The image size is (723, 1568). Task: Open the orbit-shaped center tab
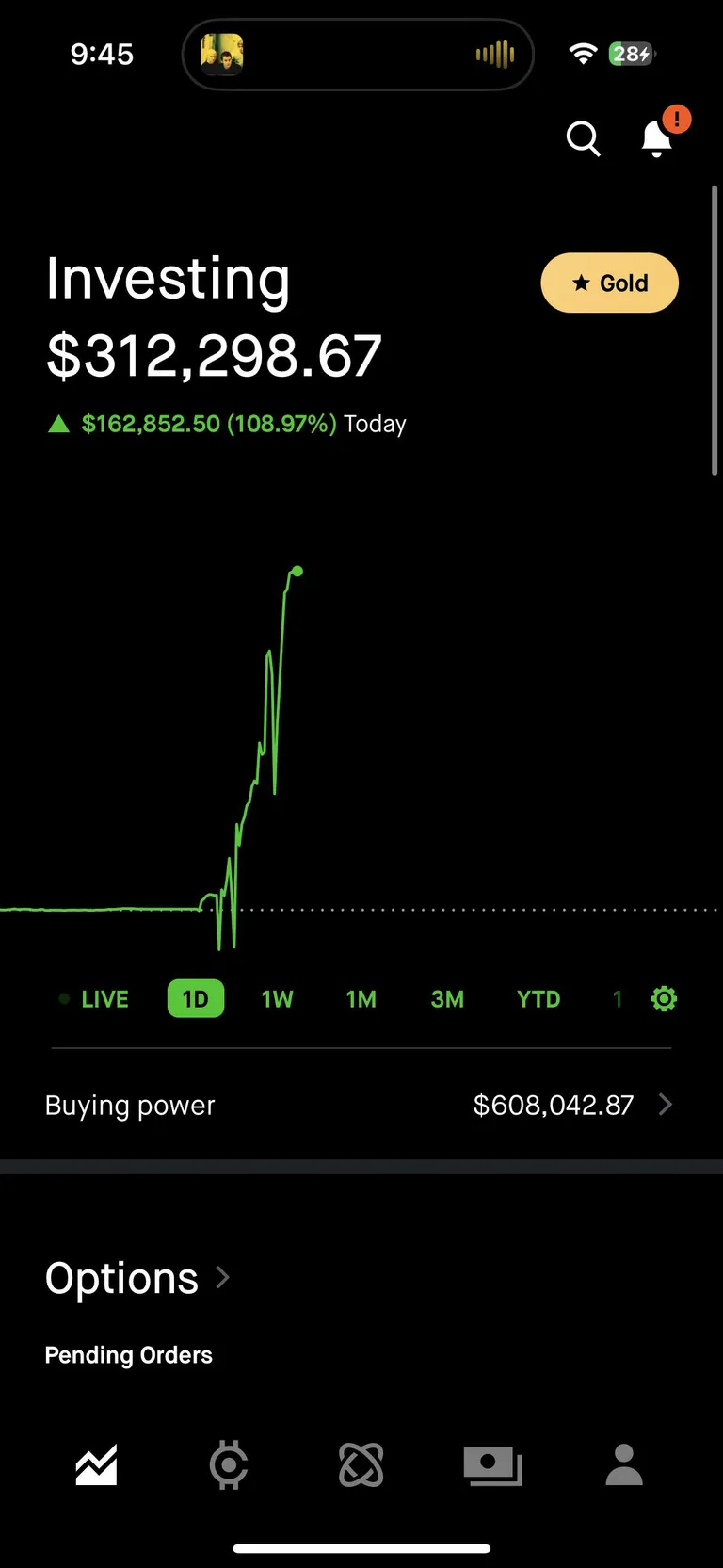coord(361,1465)
